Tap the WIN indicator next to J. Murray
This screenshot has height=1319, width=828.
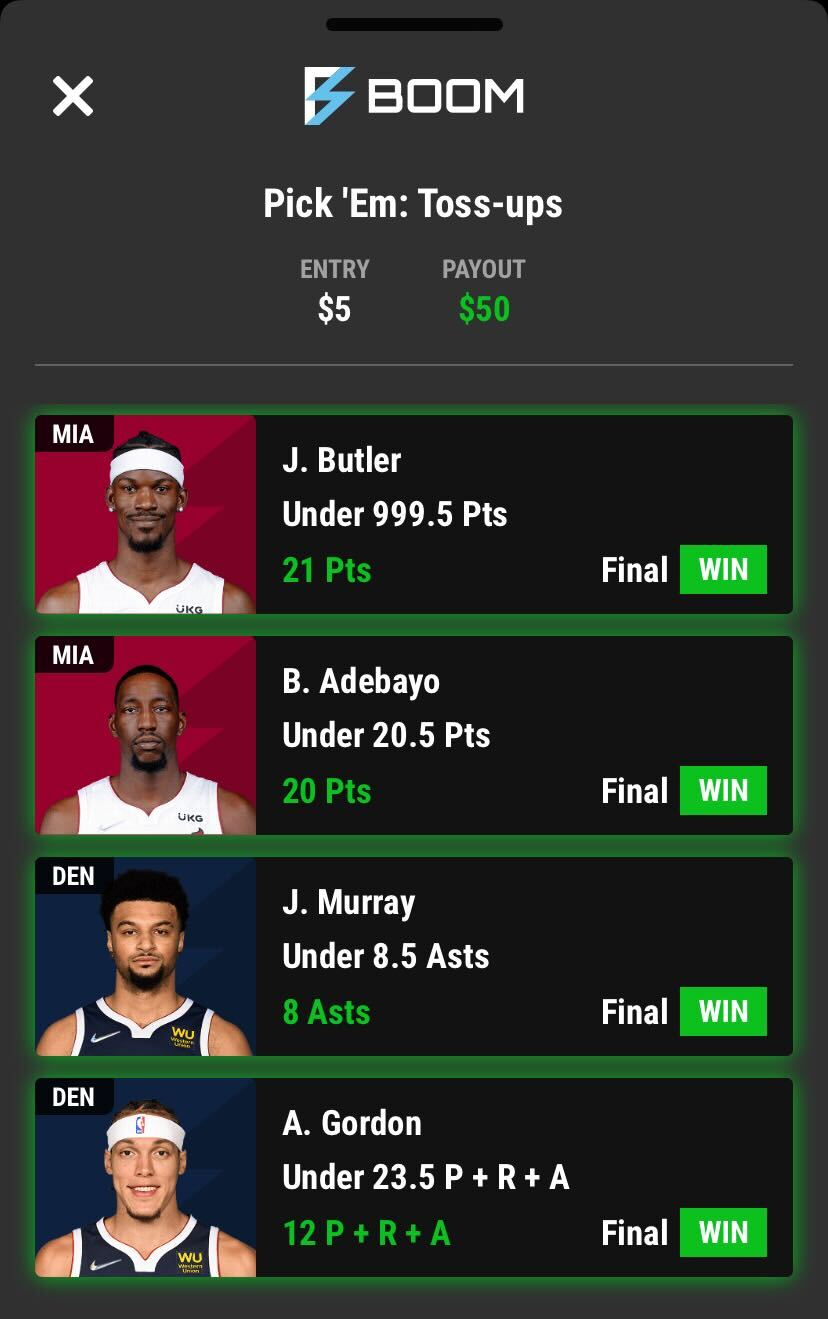coord(723,1011)
